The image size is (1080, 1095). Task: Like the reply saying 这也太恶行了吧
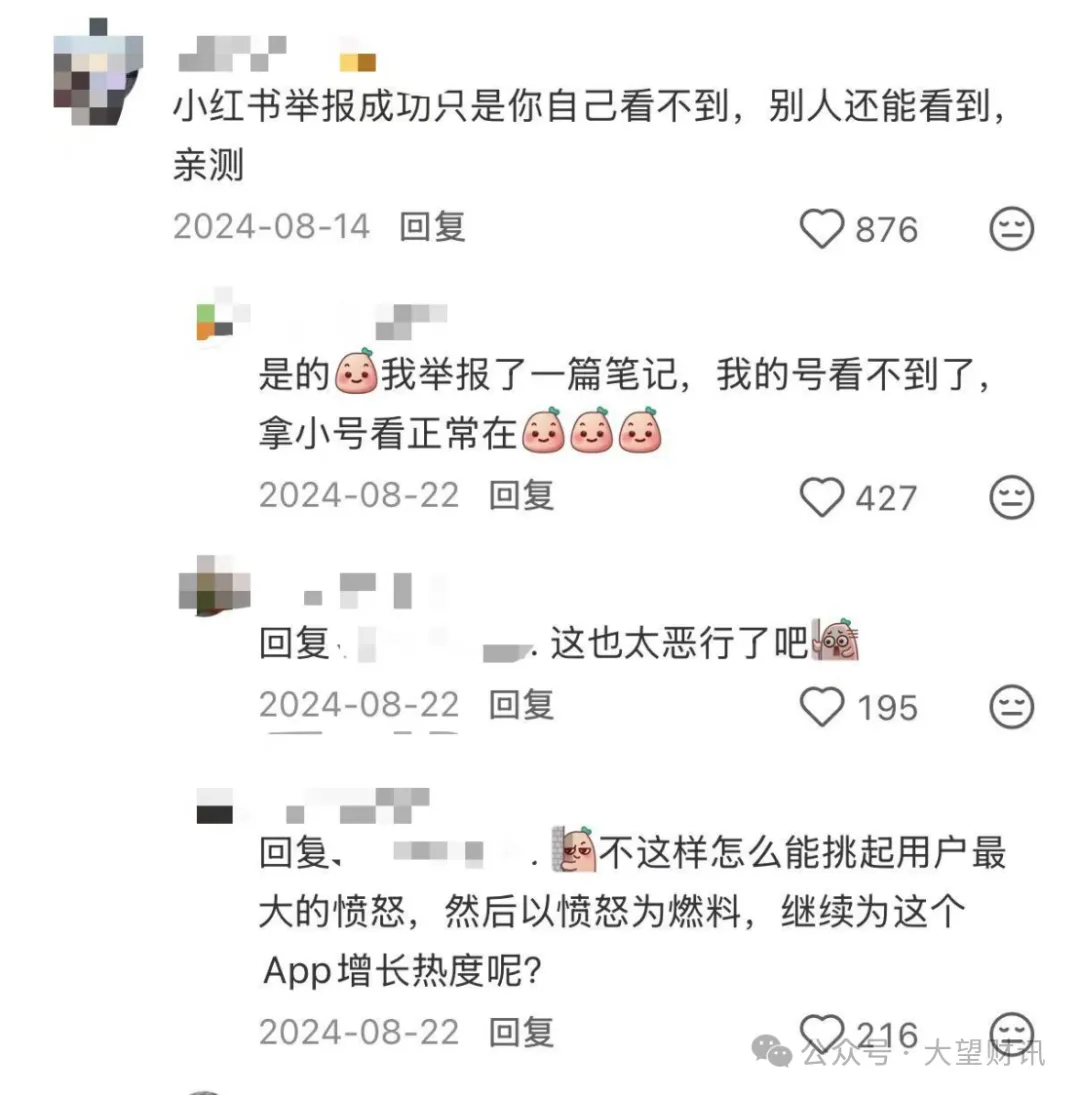[823, 707]
